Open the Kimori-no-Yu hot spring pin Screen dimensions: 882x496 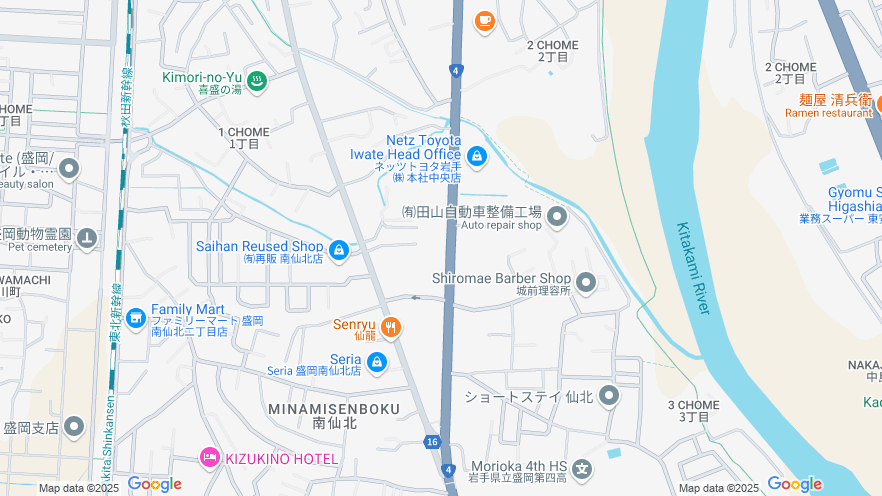pyautogui.click(x=257, y=82)
